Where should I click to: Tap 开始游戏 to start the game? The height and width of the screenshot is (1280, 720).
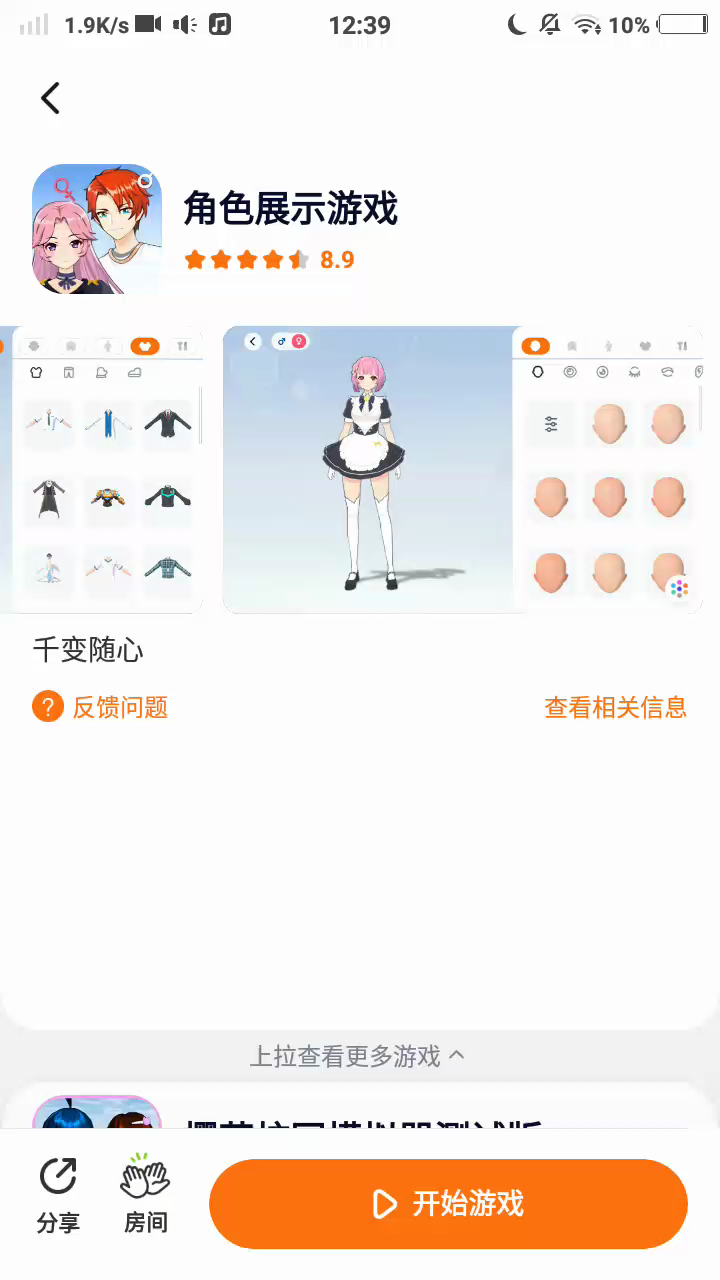tap(448, 1203)
